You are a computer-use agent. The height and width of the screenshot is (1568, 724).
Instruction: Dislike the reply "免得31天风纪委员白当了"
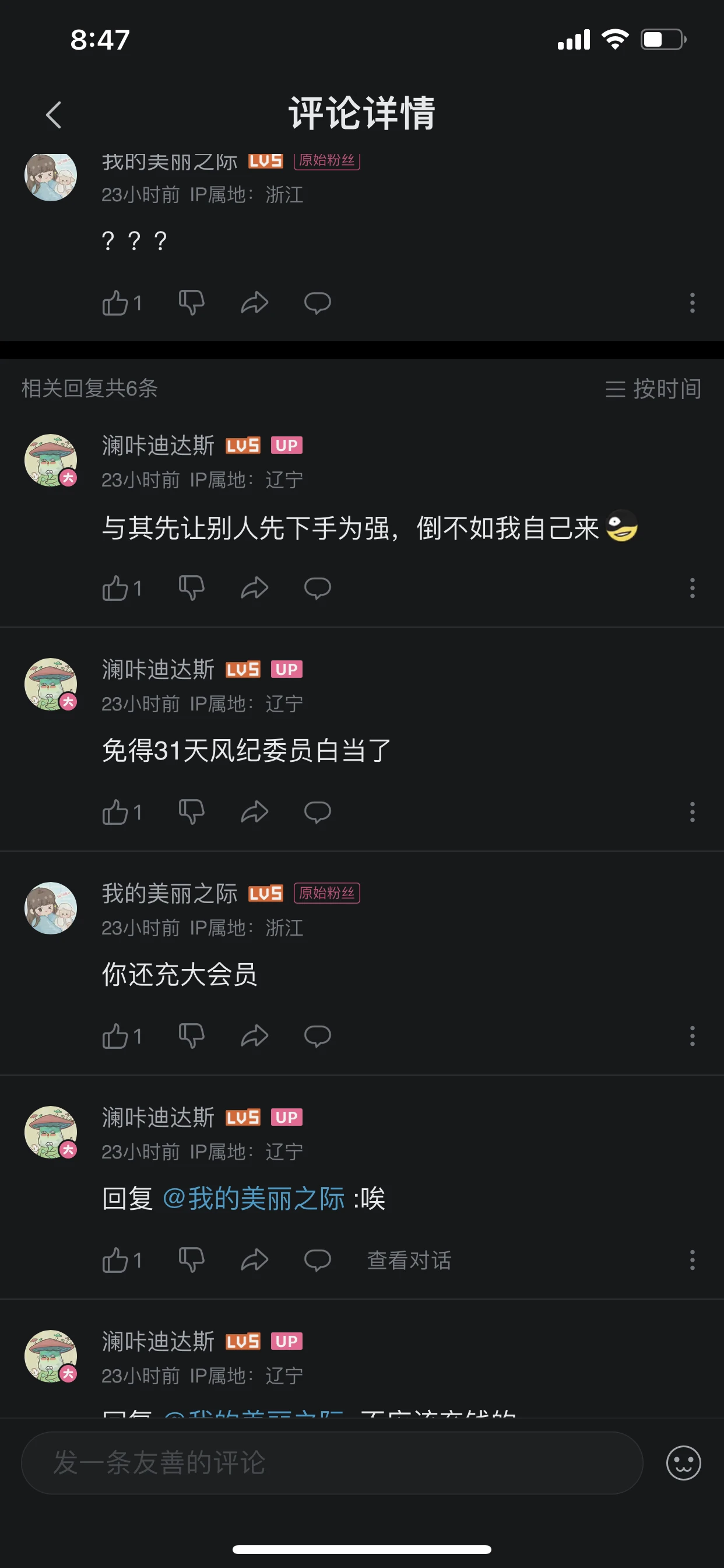click(191, 812)
